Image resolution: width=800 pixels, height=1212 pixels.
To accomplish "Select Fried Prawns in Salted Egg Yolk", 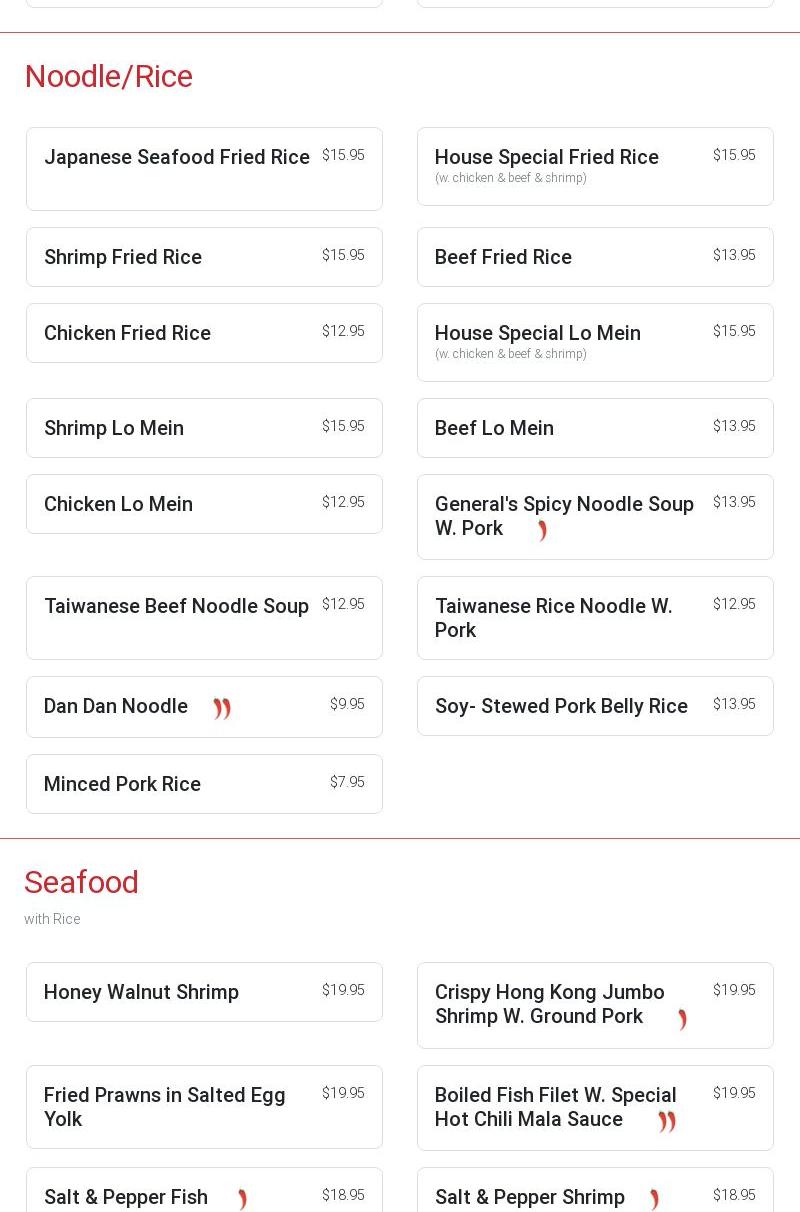I will tap(204, 1106).
